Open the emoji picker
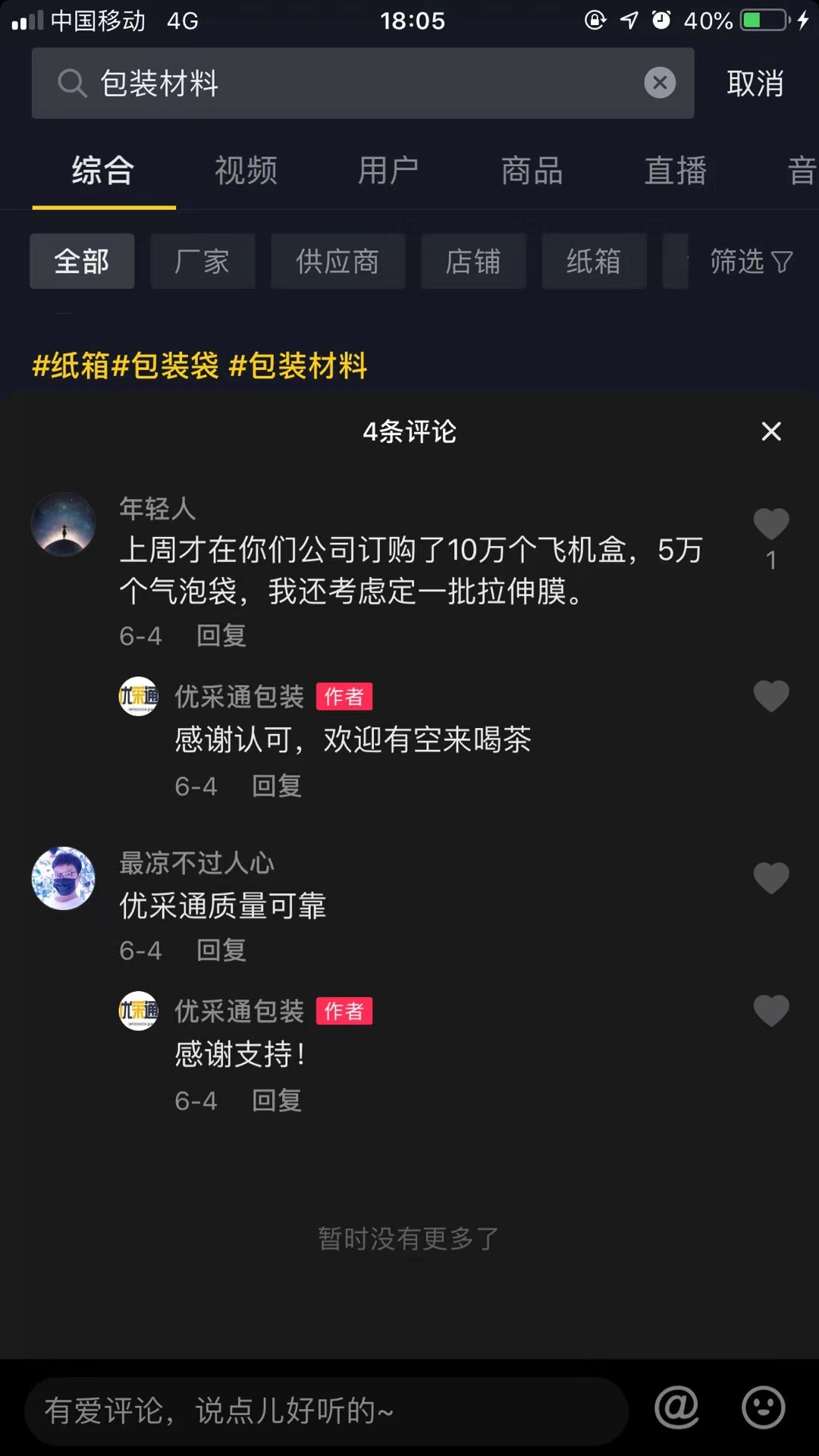 pos(763,1408)
